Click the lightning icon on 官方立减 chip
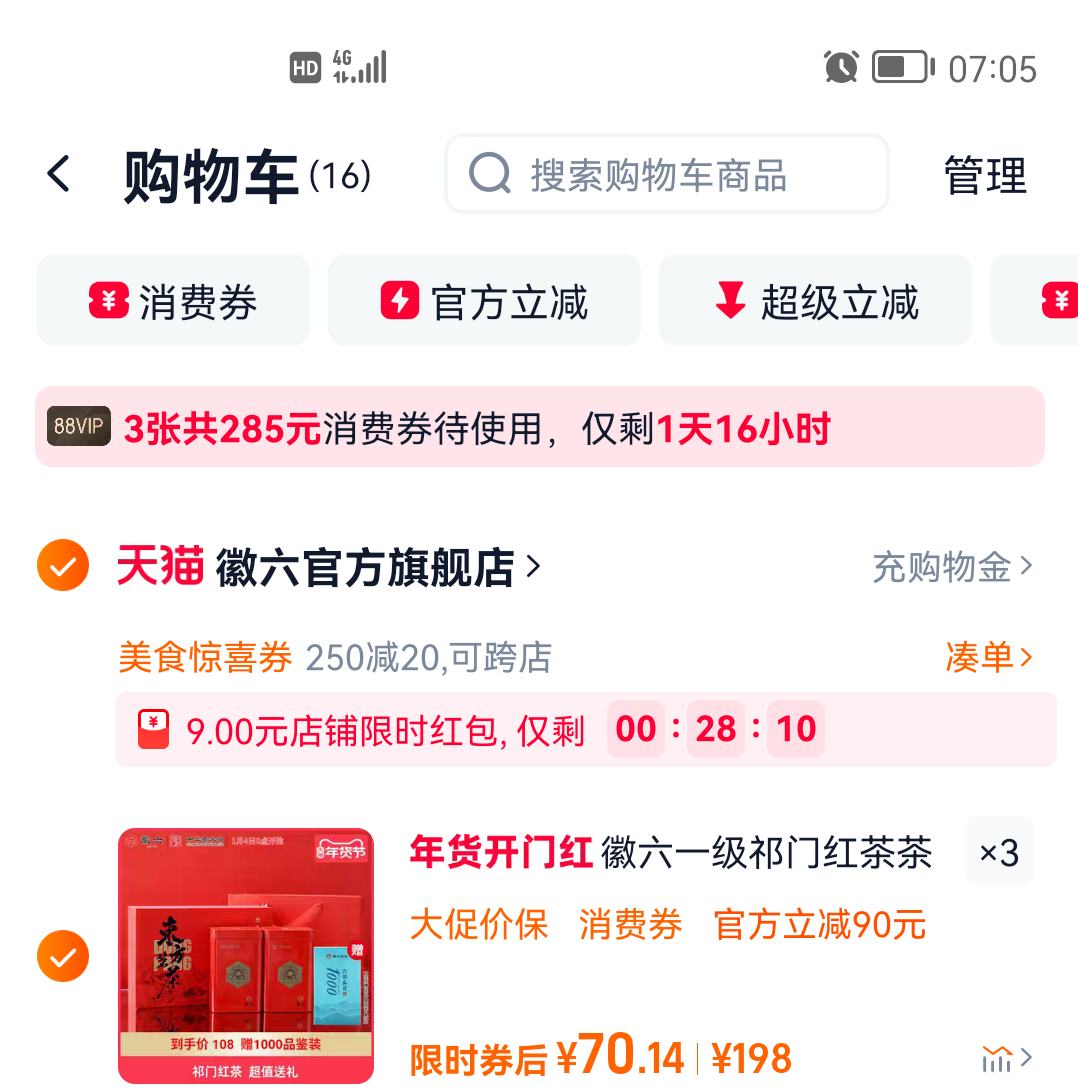This screenshot has height=1091, width=1078. coord(399,300)
